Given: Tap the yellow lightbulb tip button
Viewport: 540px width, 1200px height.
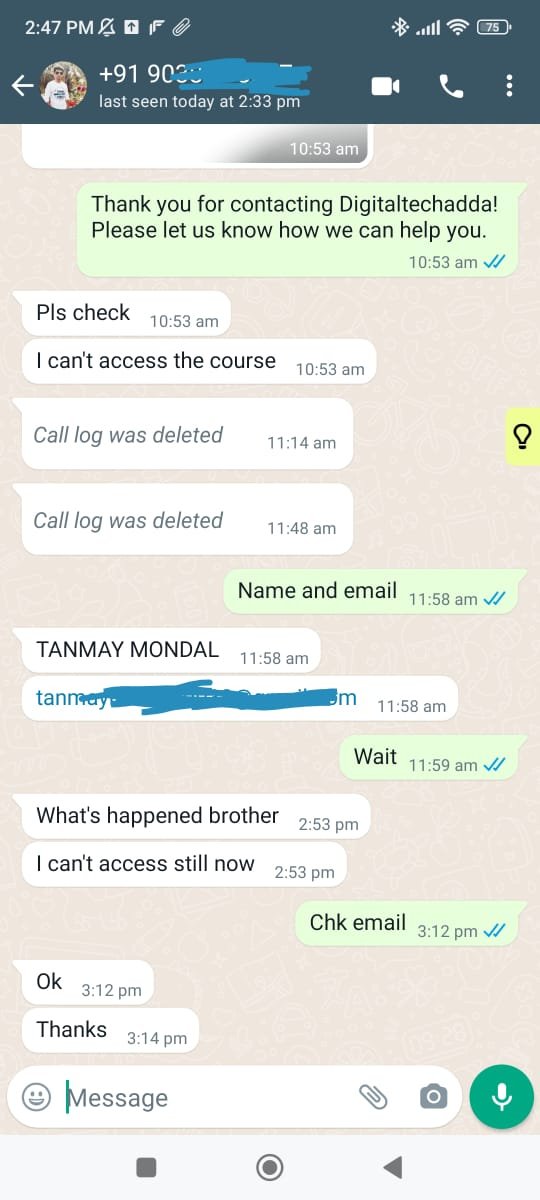Looking at the screenshot, I should [x=522, y=436].
